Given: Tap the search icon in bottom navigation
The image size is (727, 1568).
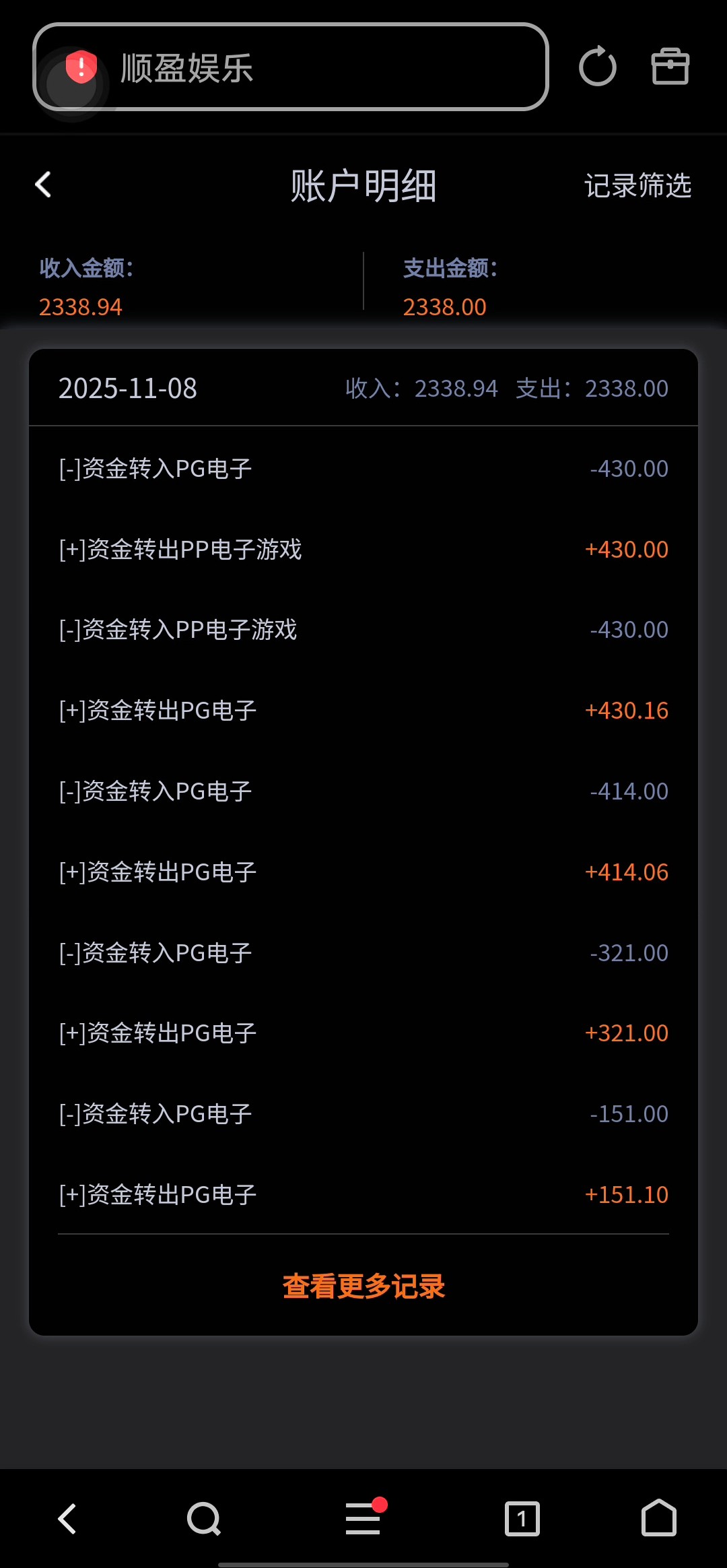Looking at the screenshot, I should (x=203, y=1519).
